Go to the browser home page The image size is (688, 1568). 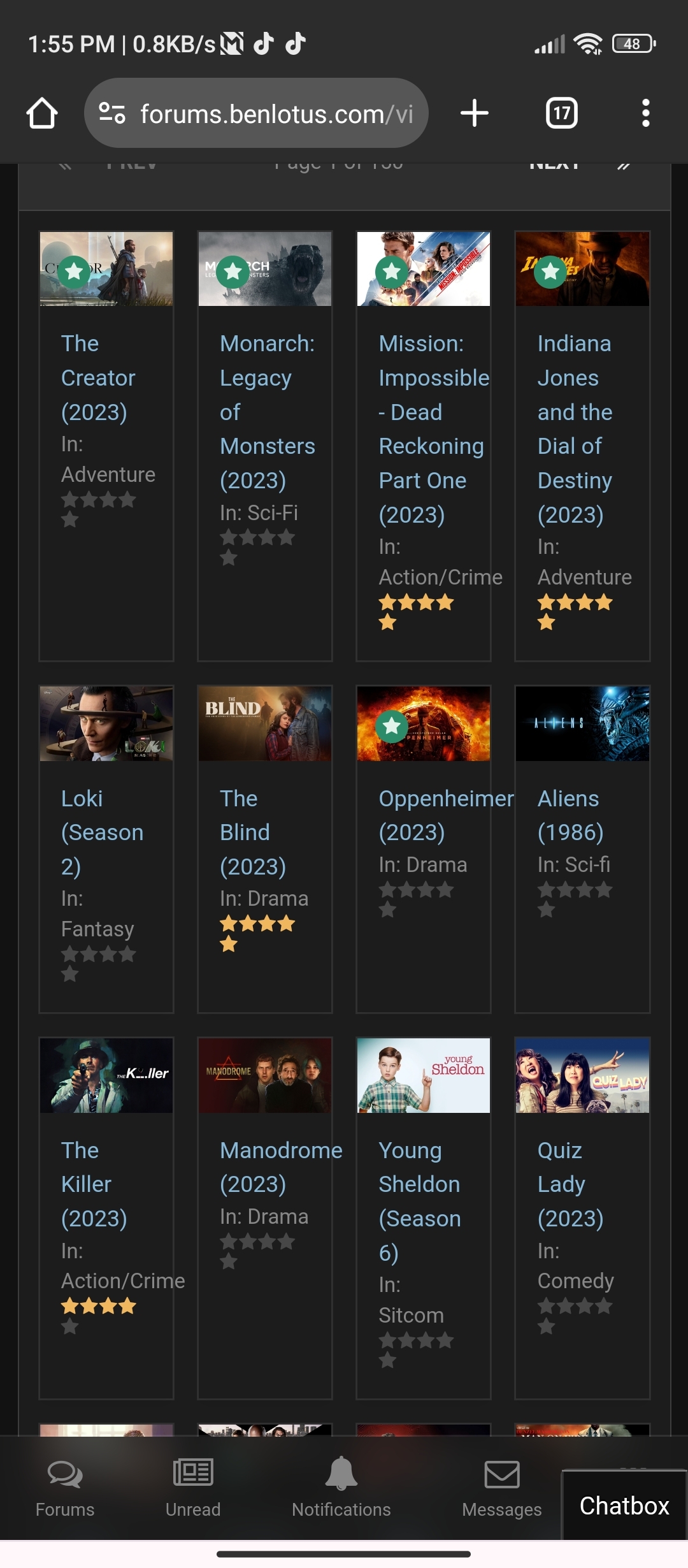42,113
